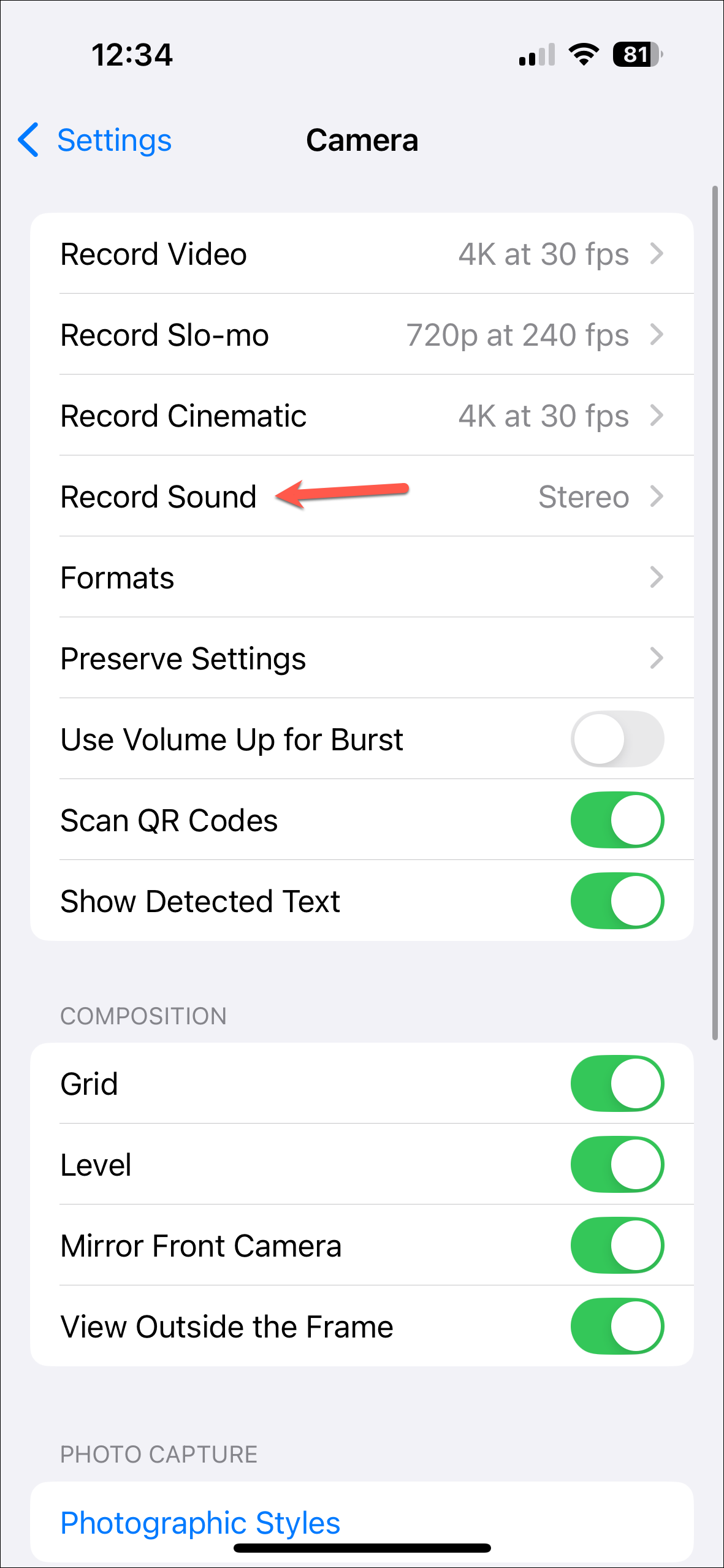Turn off the Grid switch
Screen dimensions: 724x1568
click(617, 1083)
